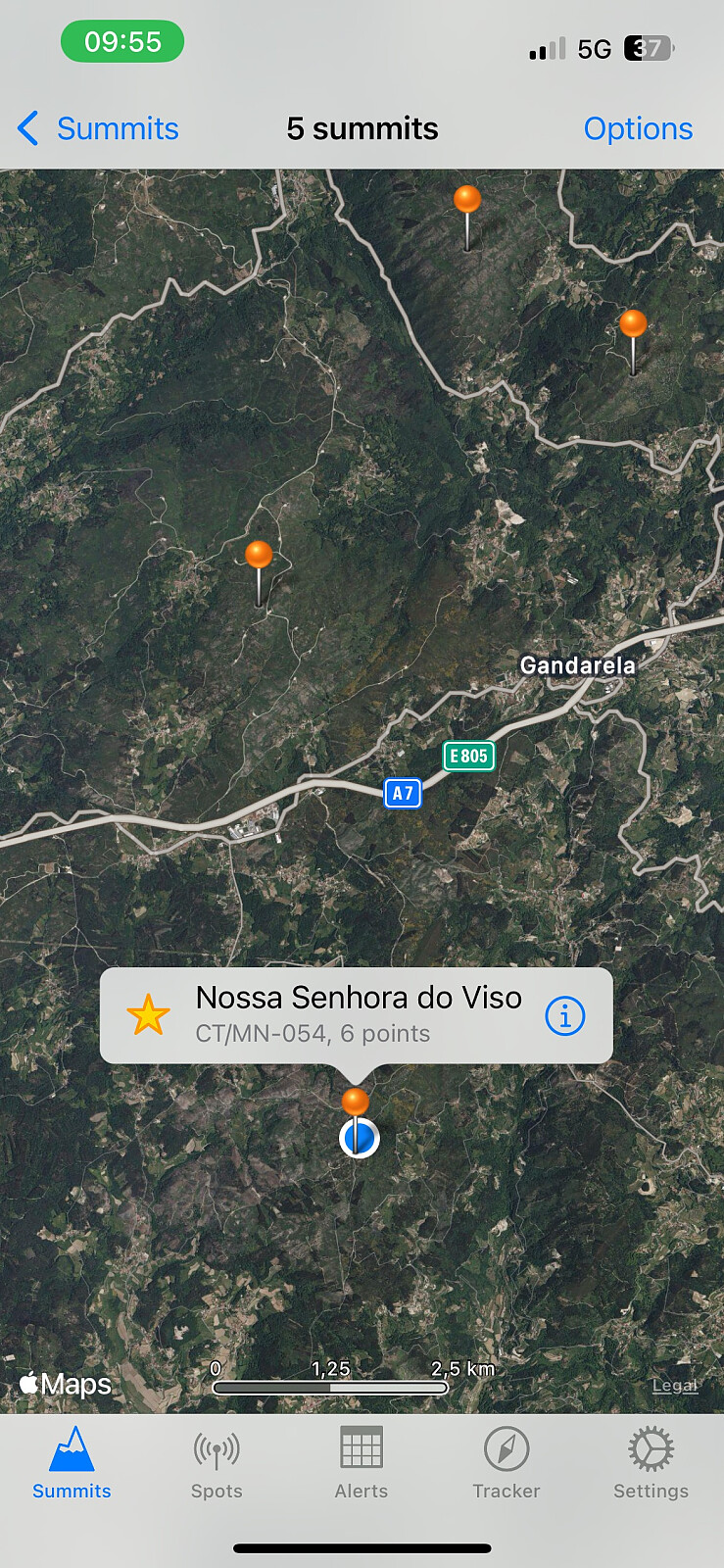Open the Settings tab

(x=651, y=1464)
